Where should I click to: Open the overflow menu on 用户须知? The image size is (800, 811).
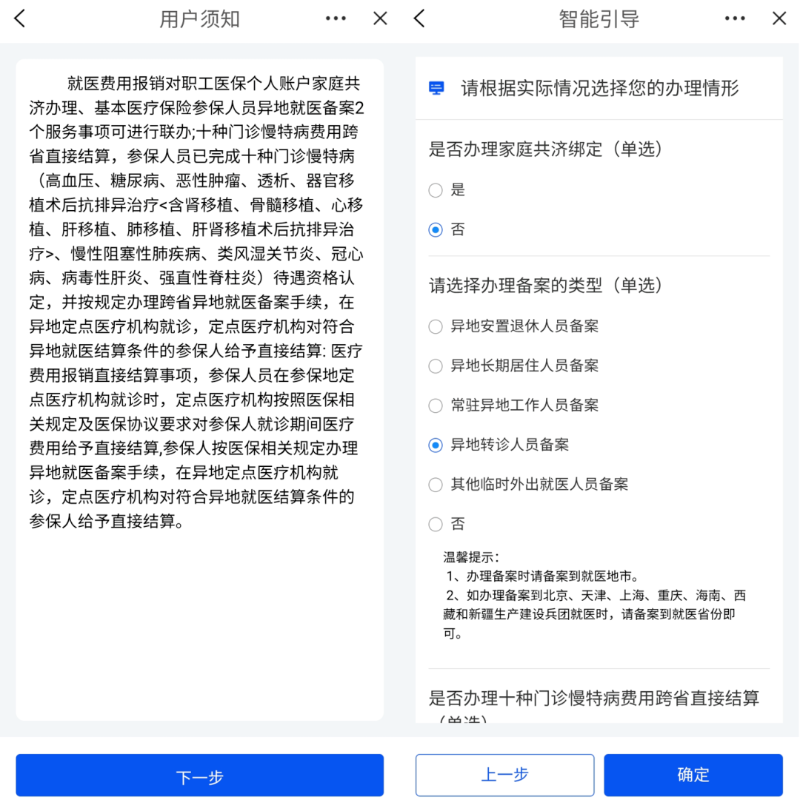point(336,19)
